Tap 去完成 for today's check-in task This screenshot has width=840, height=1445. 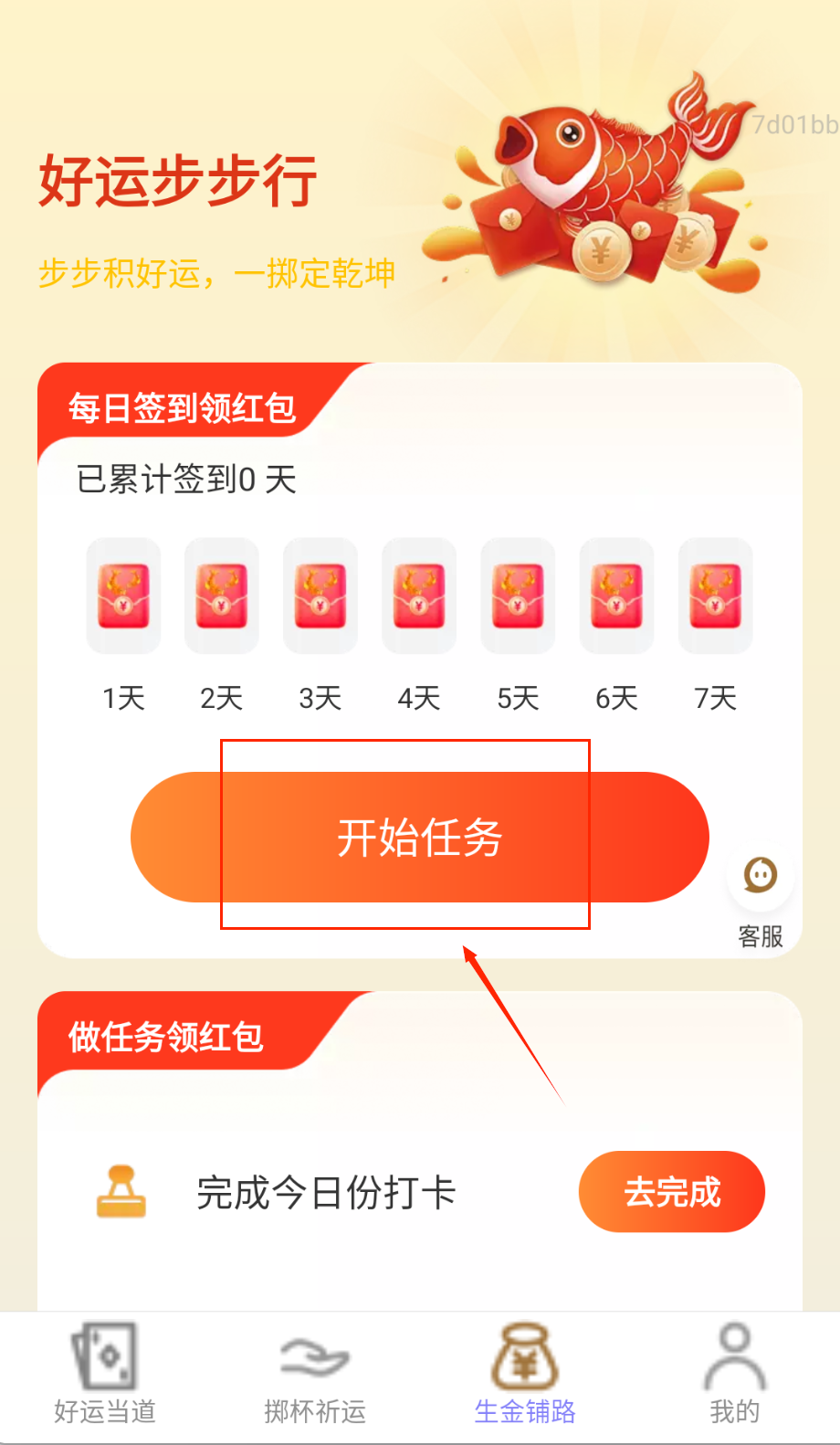[x=671, y=1192]
